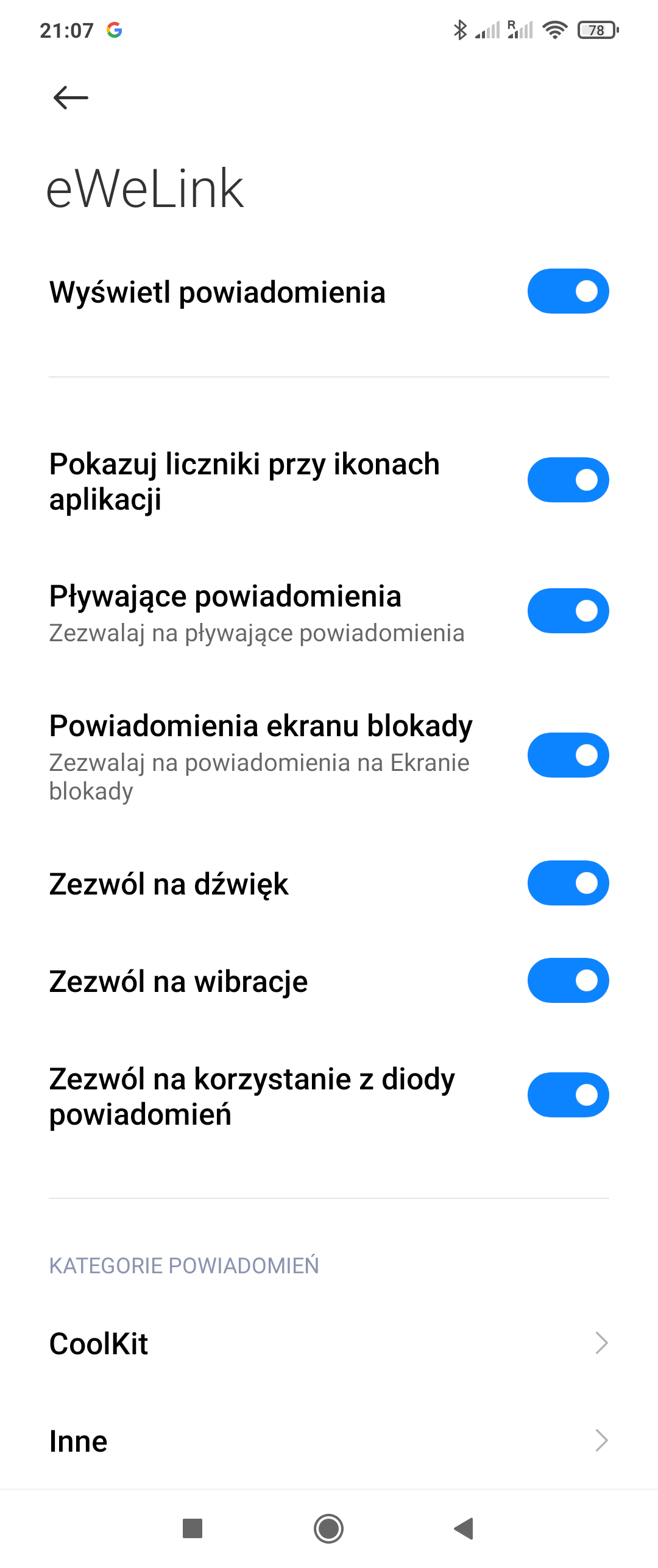
Task: Switch off Powiadomienia ekranu blokady
Action: tap(568, 755)
